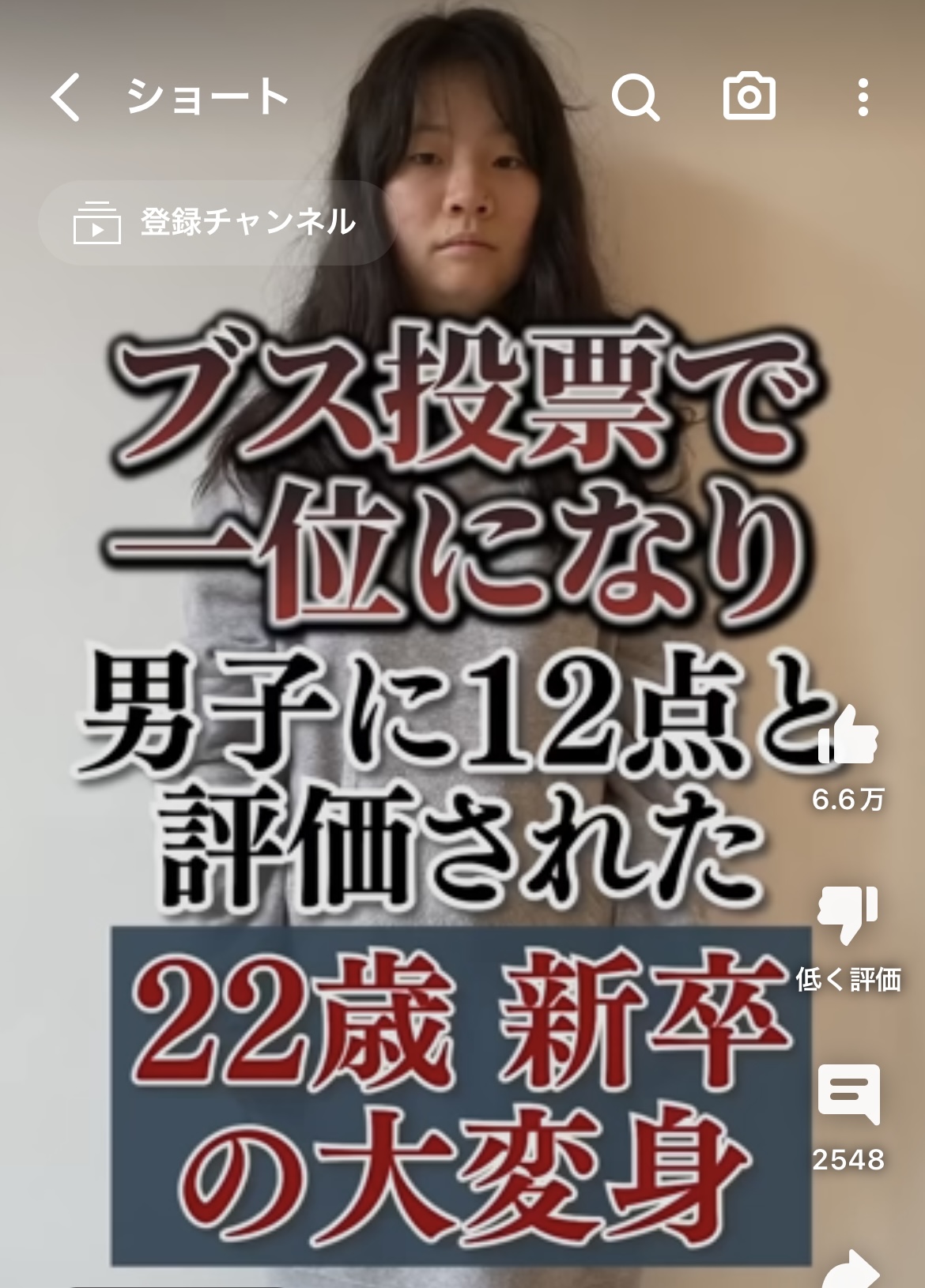Like this Short with the thumbs-up icon
Viewport: 925px width, 1288px height.
tap(848, 736)
